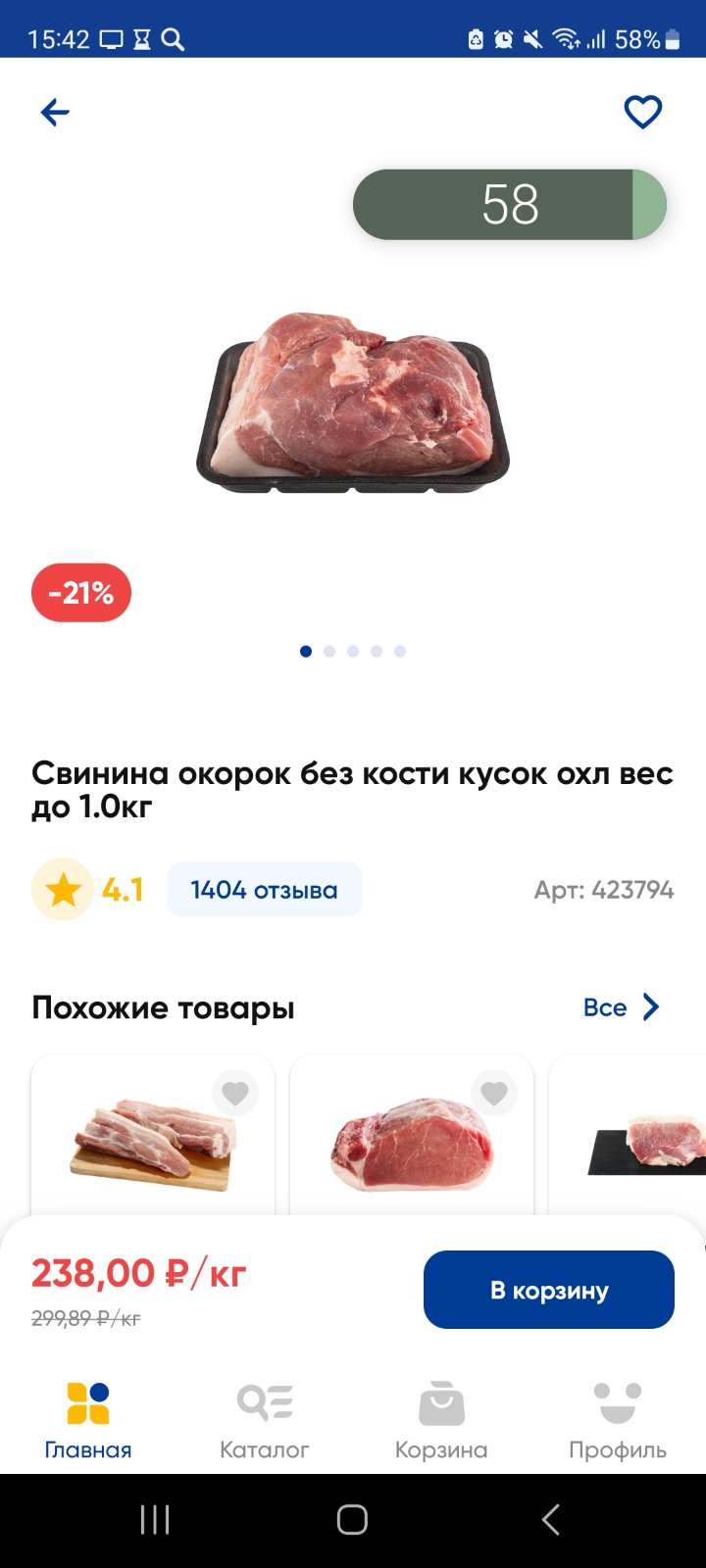706x1568 pixels.
Task: Favorite the second similar pork product
Action: [x=494, y=1093]
